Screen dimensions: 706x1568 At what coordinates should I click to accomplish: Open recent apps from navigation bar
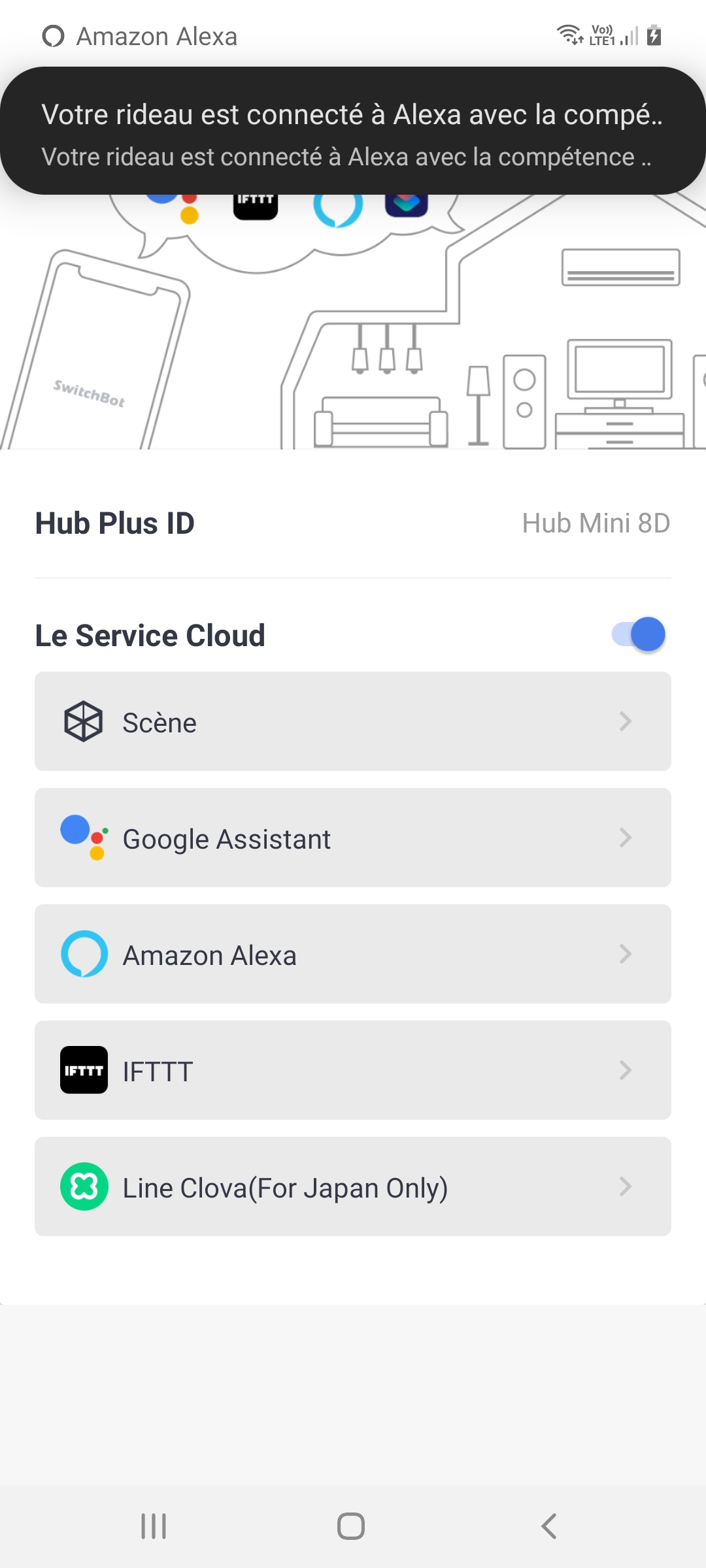coord(154,1526)
